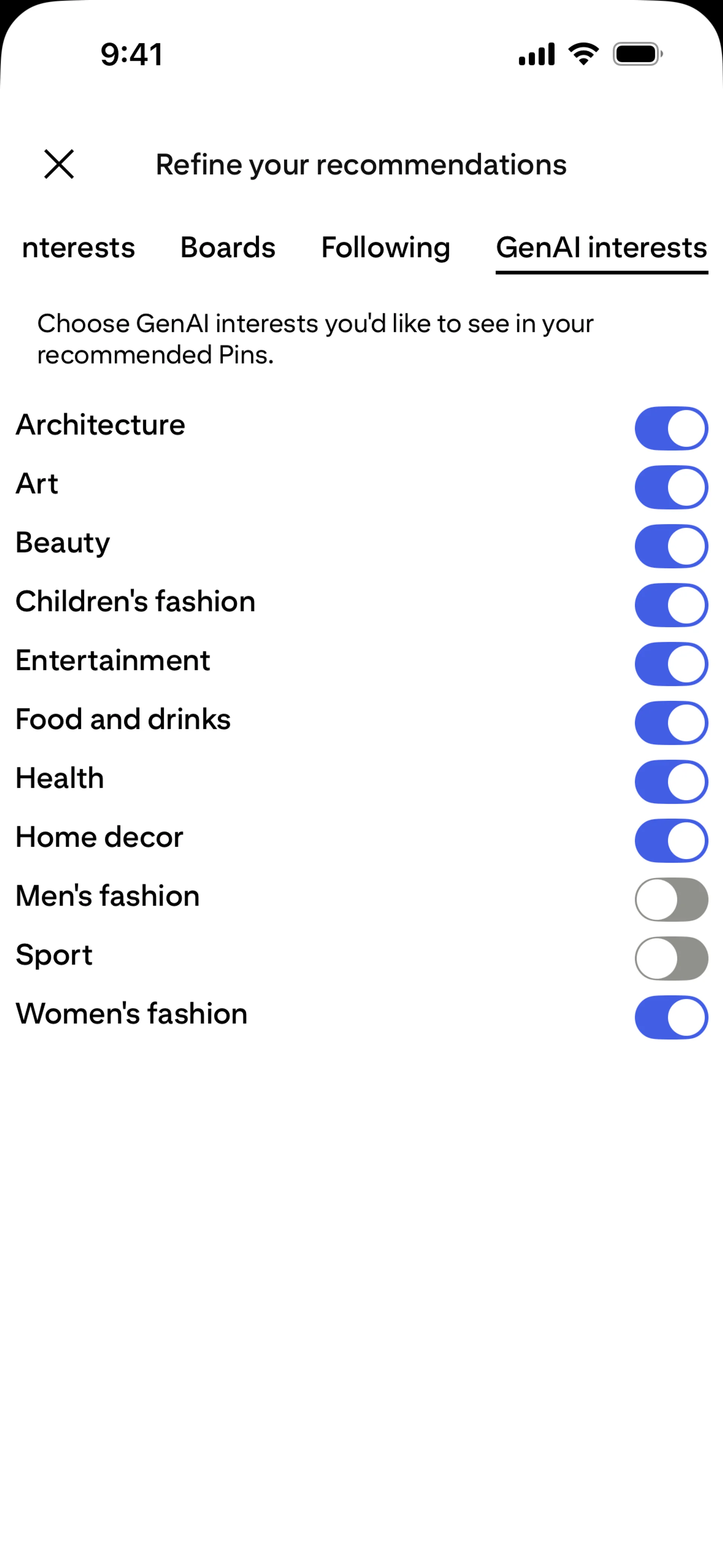Disable the Art interest switch
The width and height of the screenshot is (723, 1568).
(x=671, y=487)
